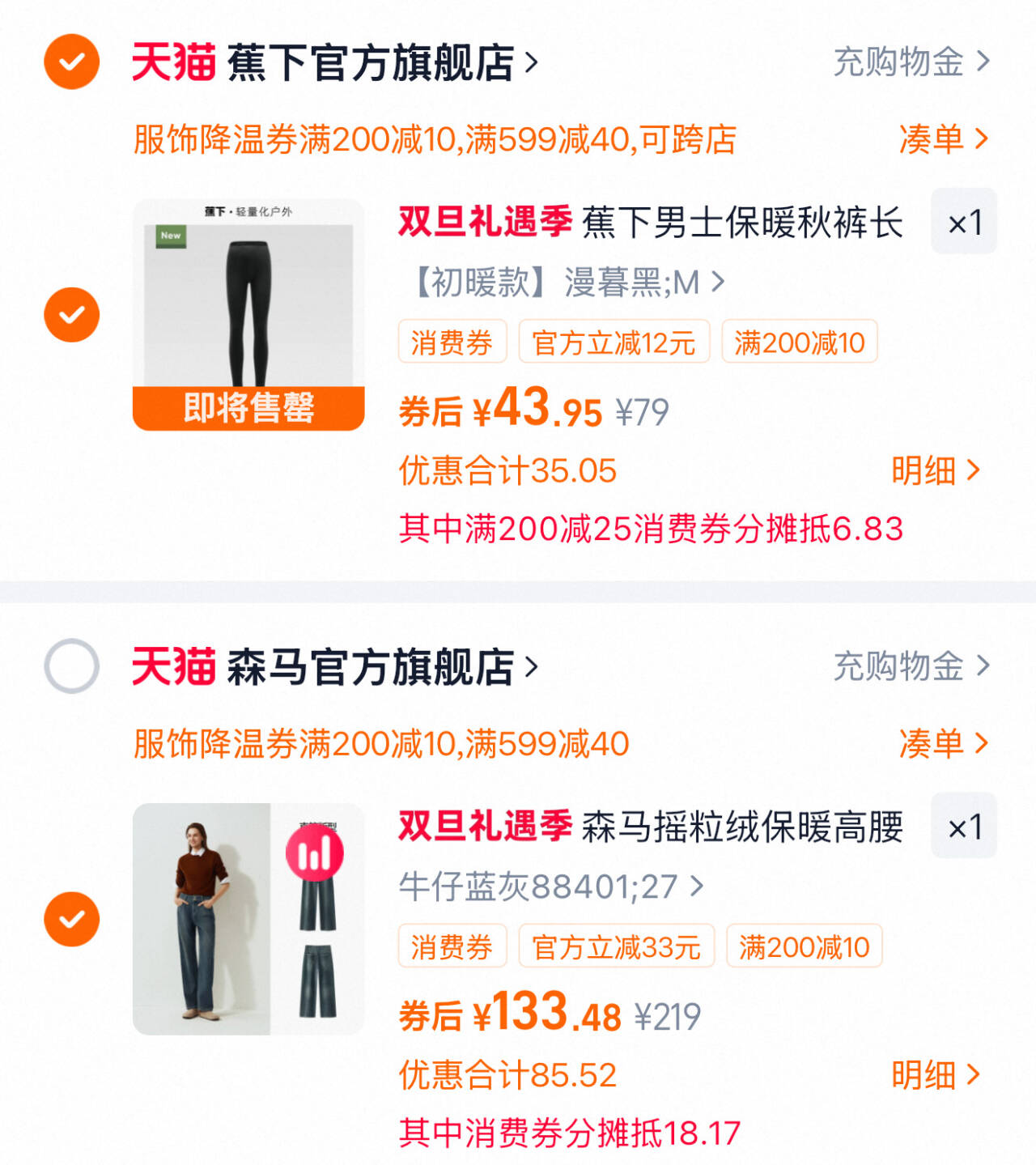Tap 凑单 under 蕉下官方旗舰店
The height and width of the screenshot is (1165, 1036).
pos(943,139)
